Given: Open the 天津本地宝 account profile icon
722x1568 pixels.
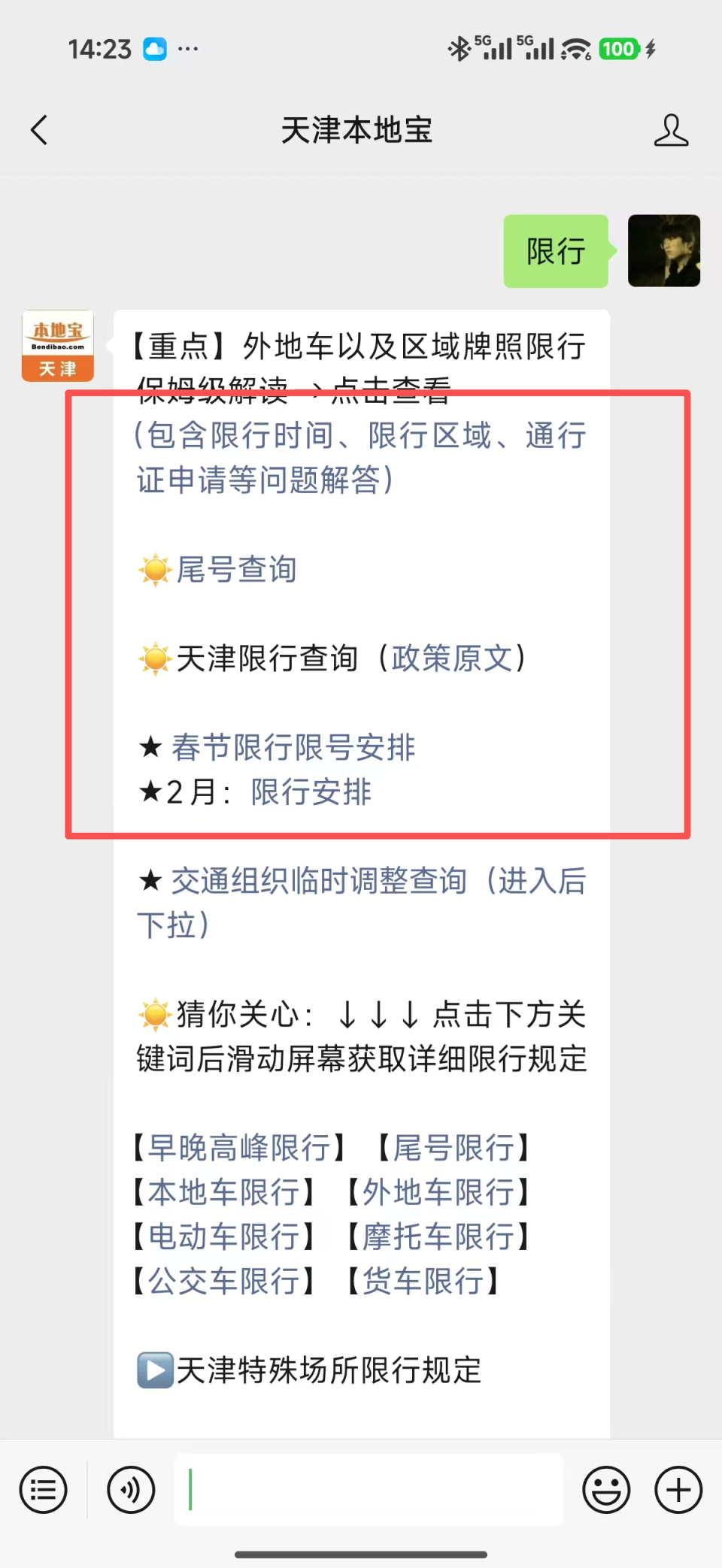Looking at the screenshot, I should coord(672,129).
